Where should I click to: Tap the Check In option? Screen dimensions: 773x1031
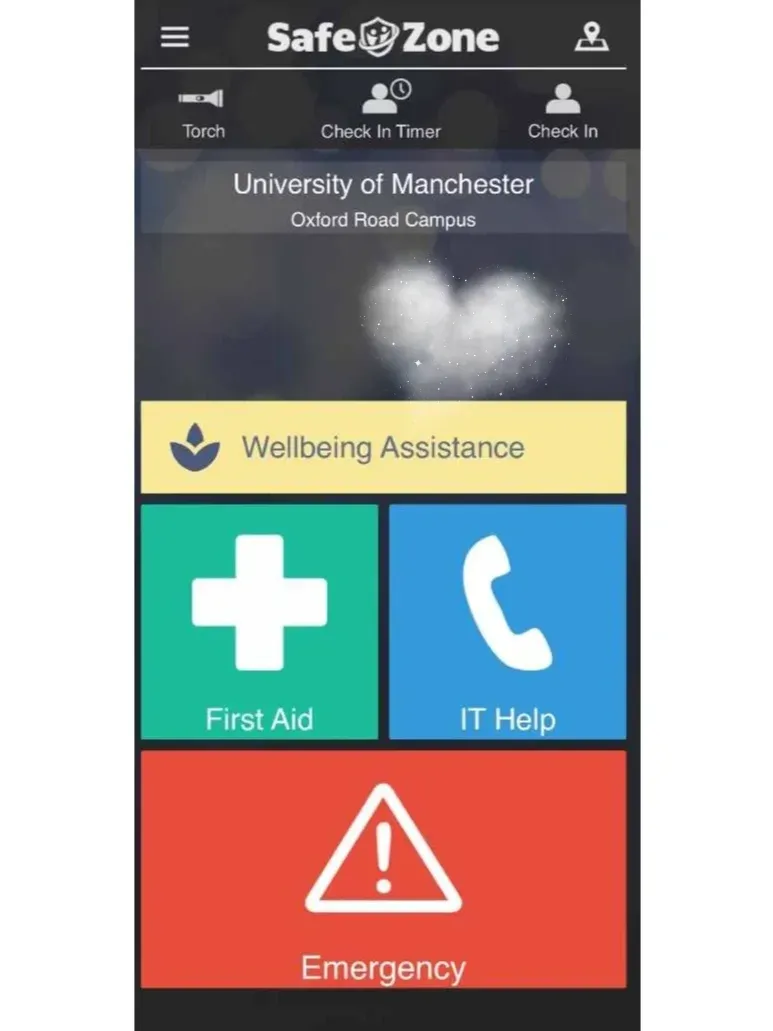pyautogui.click(x=562, y=110)
